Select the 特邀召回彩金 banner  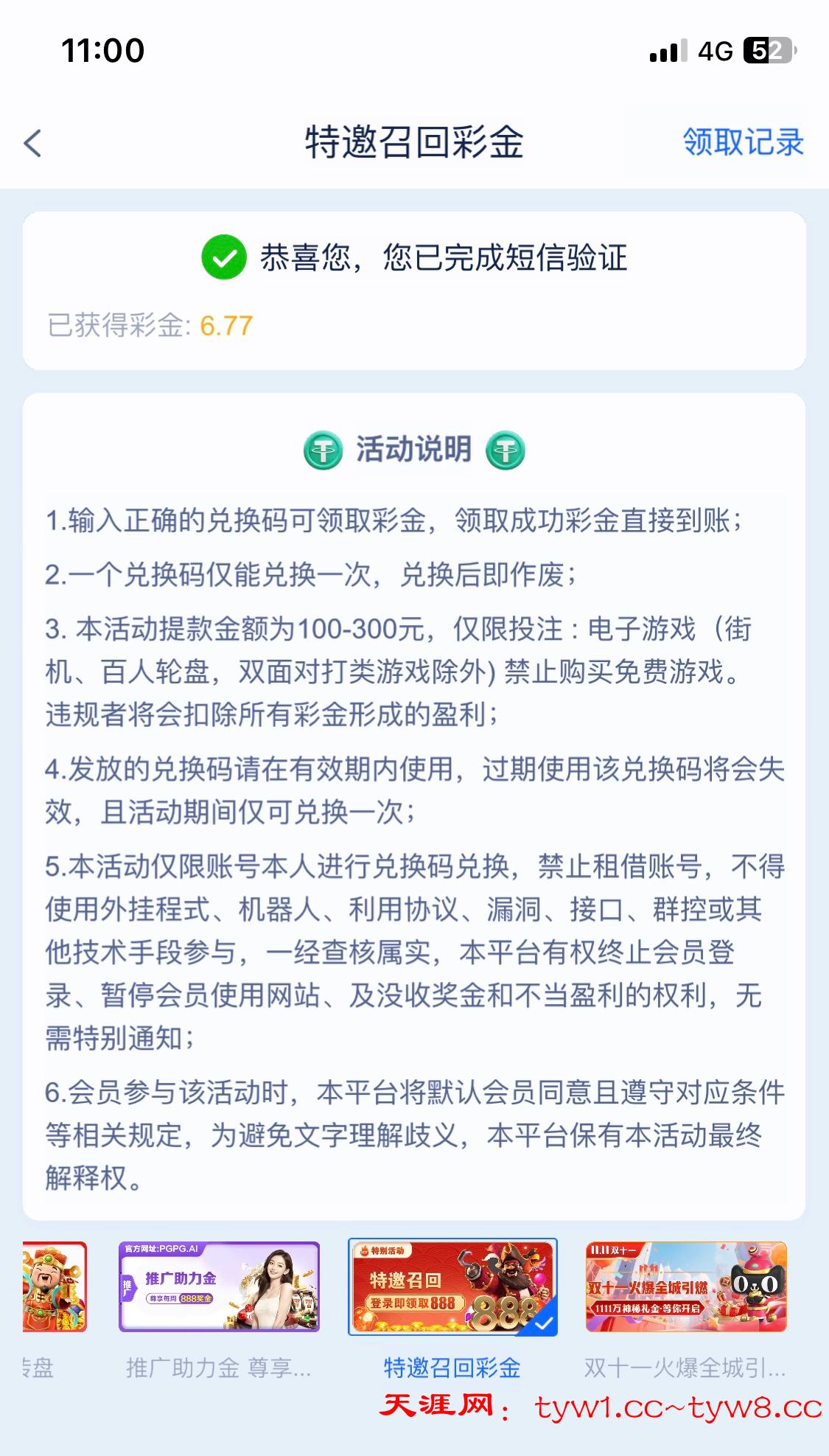coord(452,1287)
